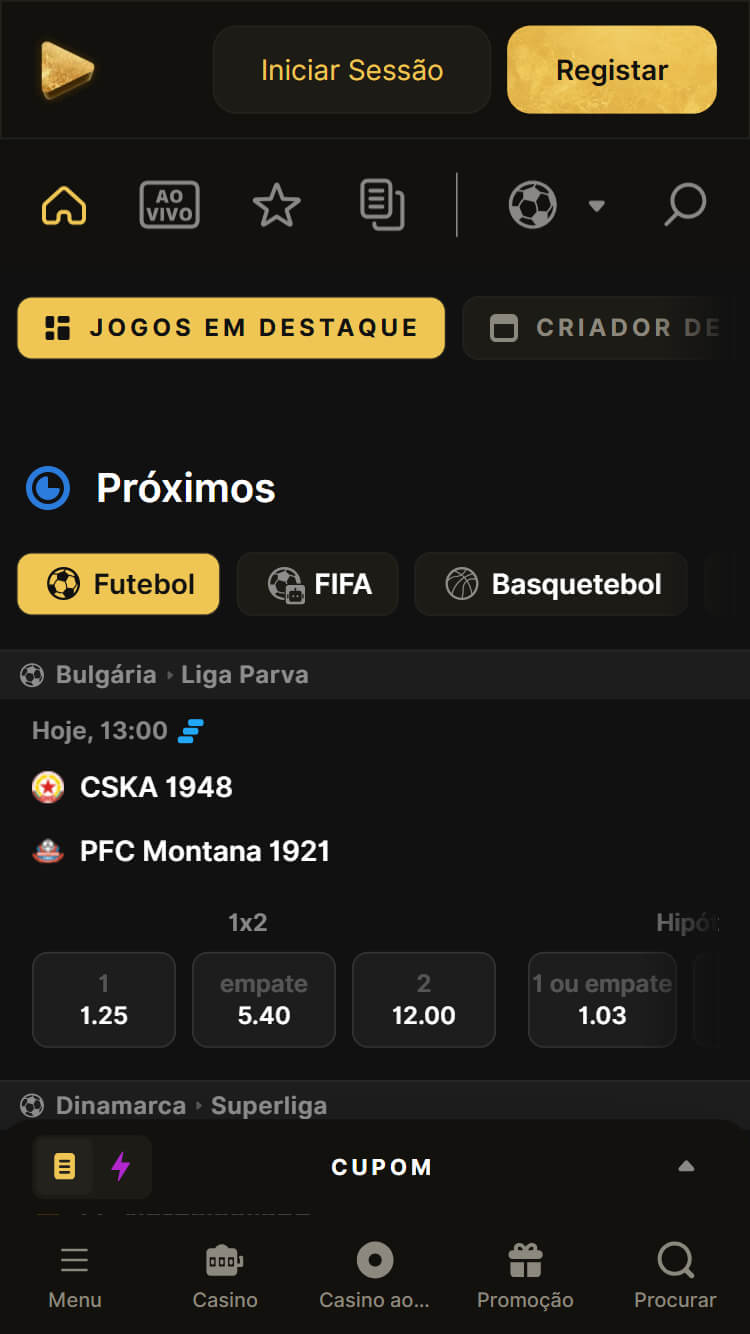
Task: Open the Casino slot machine icon
Action: [225, 1260]
